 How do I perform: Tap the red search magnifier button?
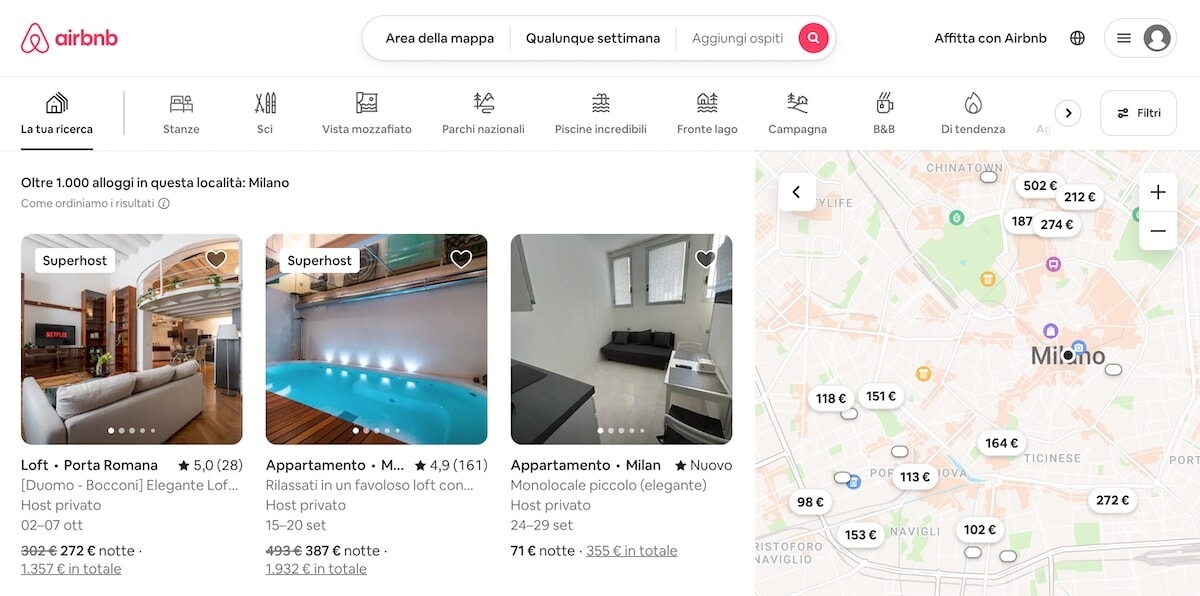[x=814, y=38]
